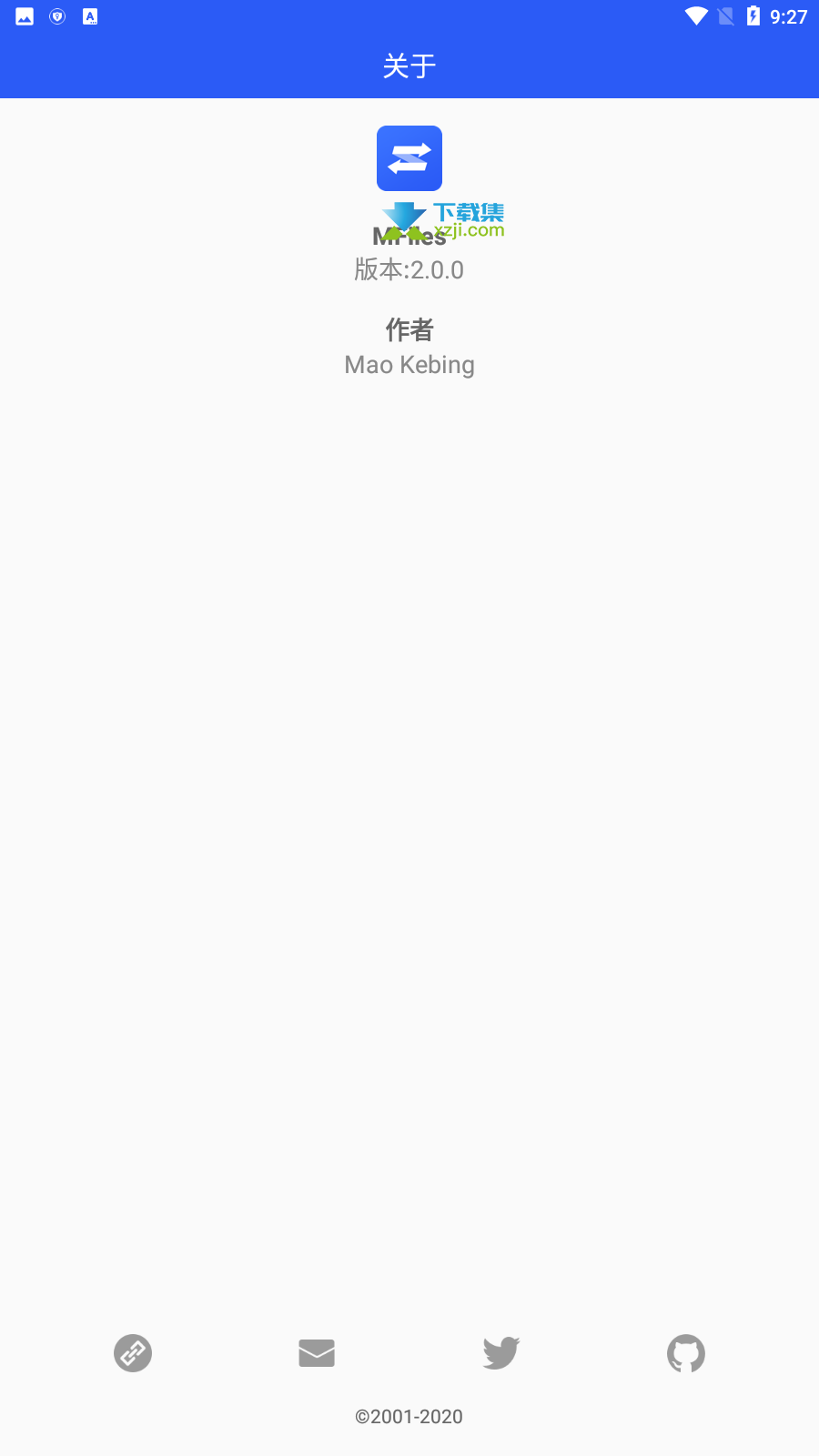819x1456 pixels.
Task: Tap the email envelope icon
Action: tap(317, 1353)
